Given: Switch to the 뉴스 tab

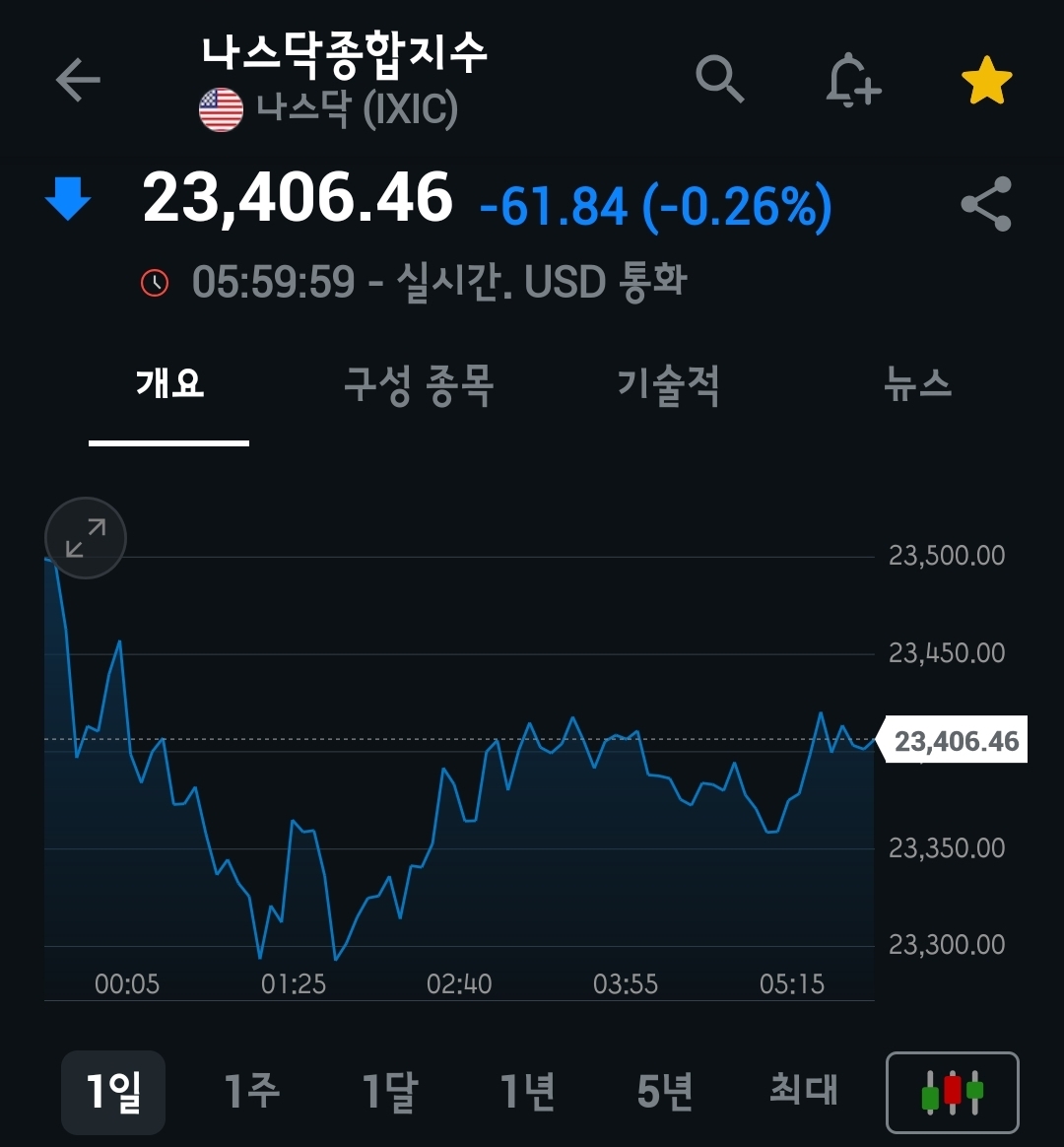Looking at the screenshot, I should pos(917,384).
